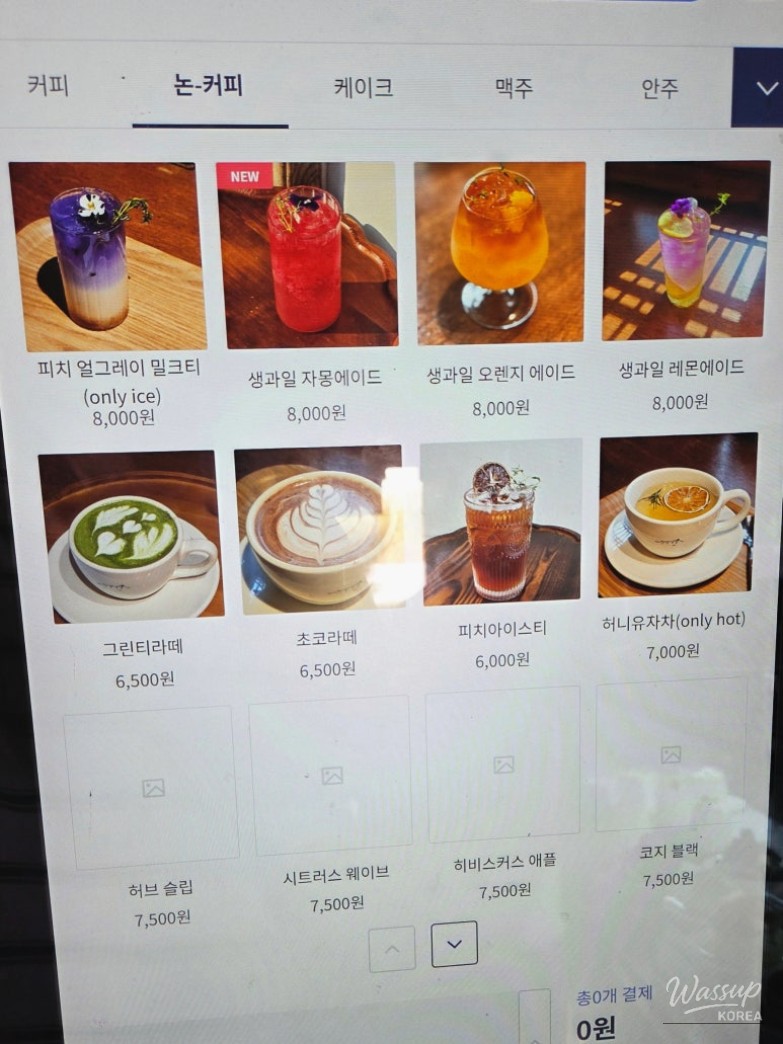This screenshot has height=1044, width=783.
Task: Choose 히비스커스 애플 tea
Action: [x=503, y=765]
